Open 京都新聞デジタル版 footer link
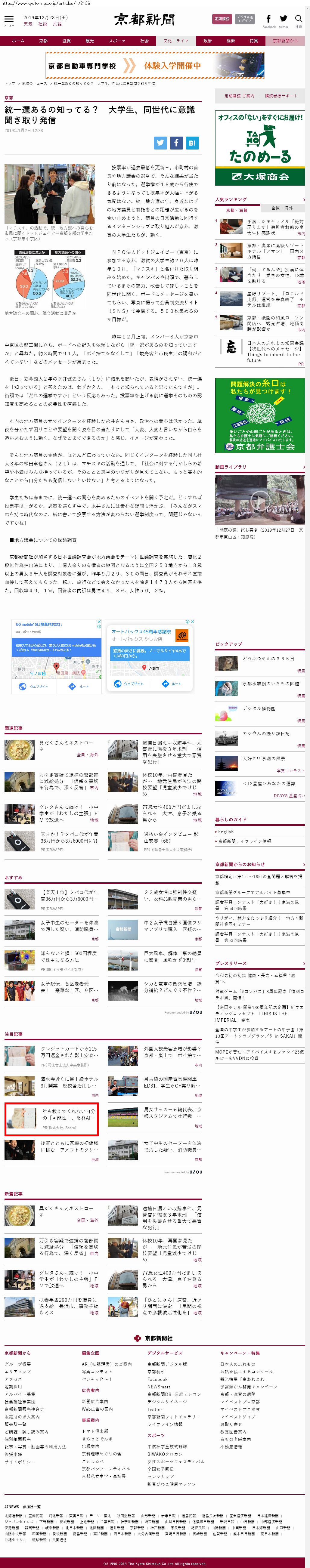Image resolution: width=310 pixels, height=1568 pixels. (x=167, y=1364)
